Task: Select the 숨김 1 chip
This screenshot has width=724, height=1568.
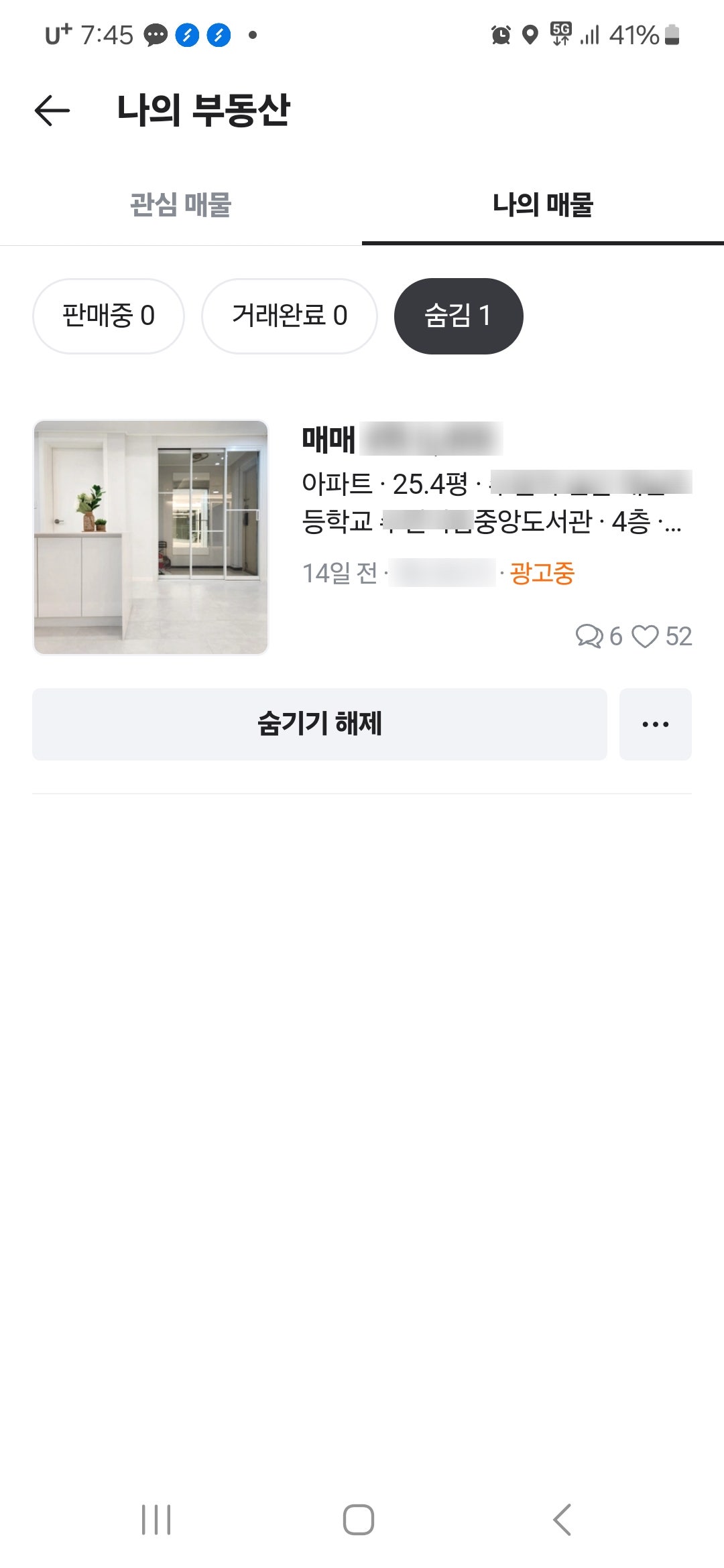Action: (459, 316)
